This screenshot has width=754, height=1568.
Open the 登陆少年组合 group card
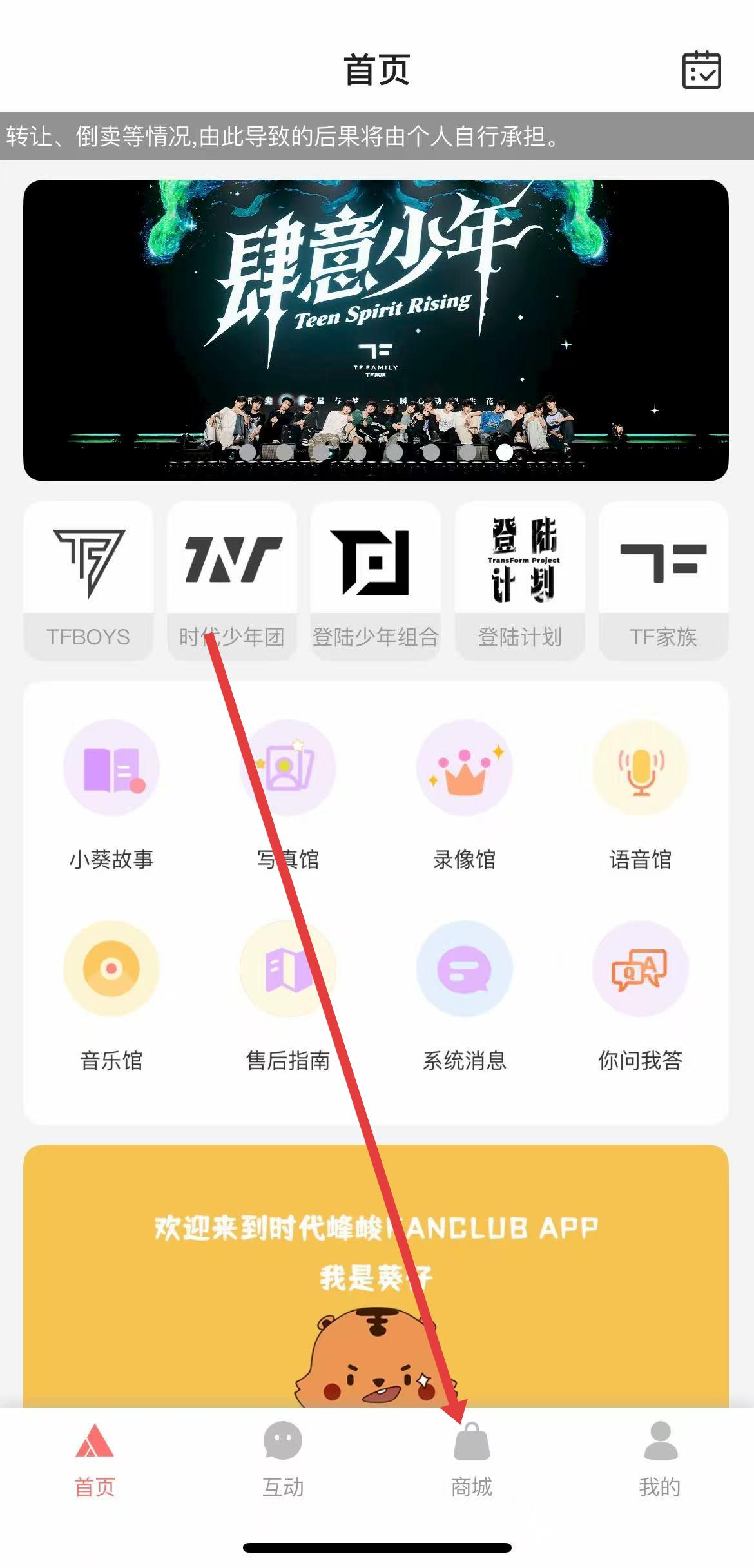click(376, 580)
